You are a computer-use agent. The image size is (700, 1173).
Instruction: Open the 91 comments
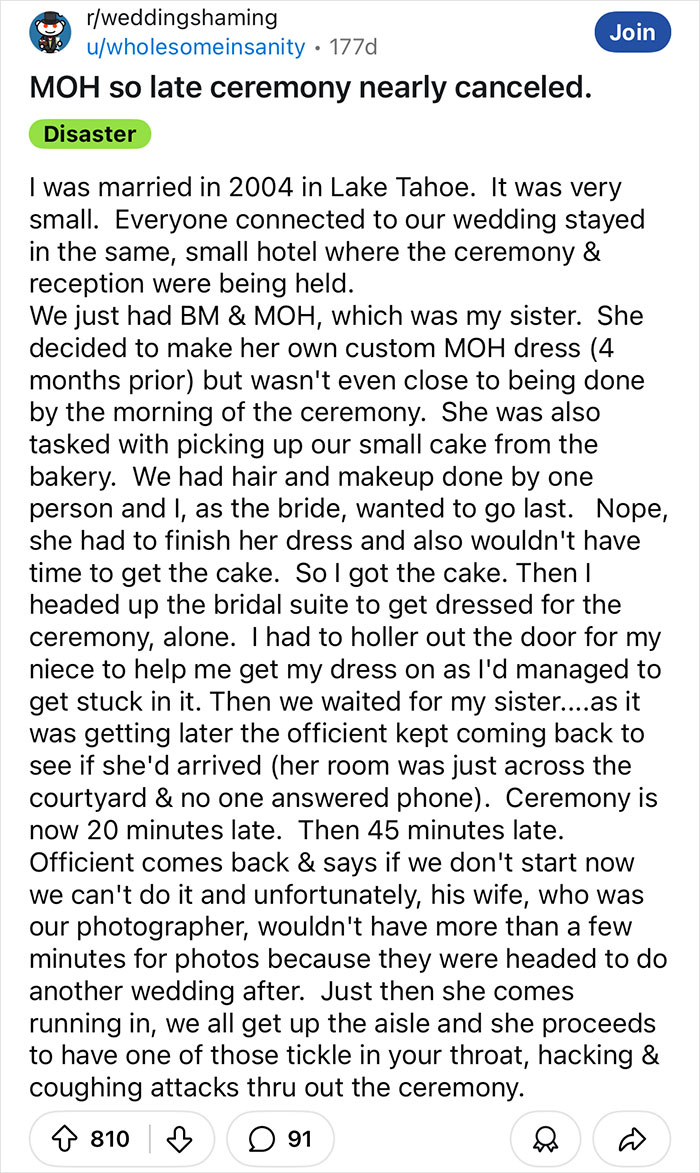280,1139
